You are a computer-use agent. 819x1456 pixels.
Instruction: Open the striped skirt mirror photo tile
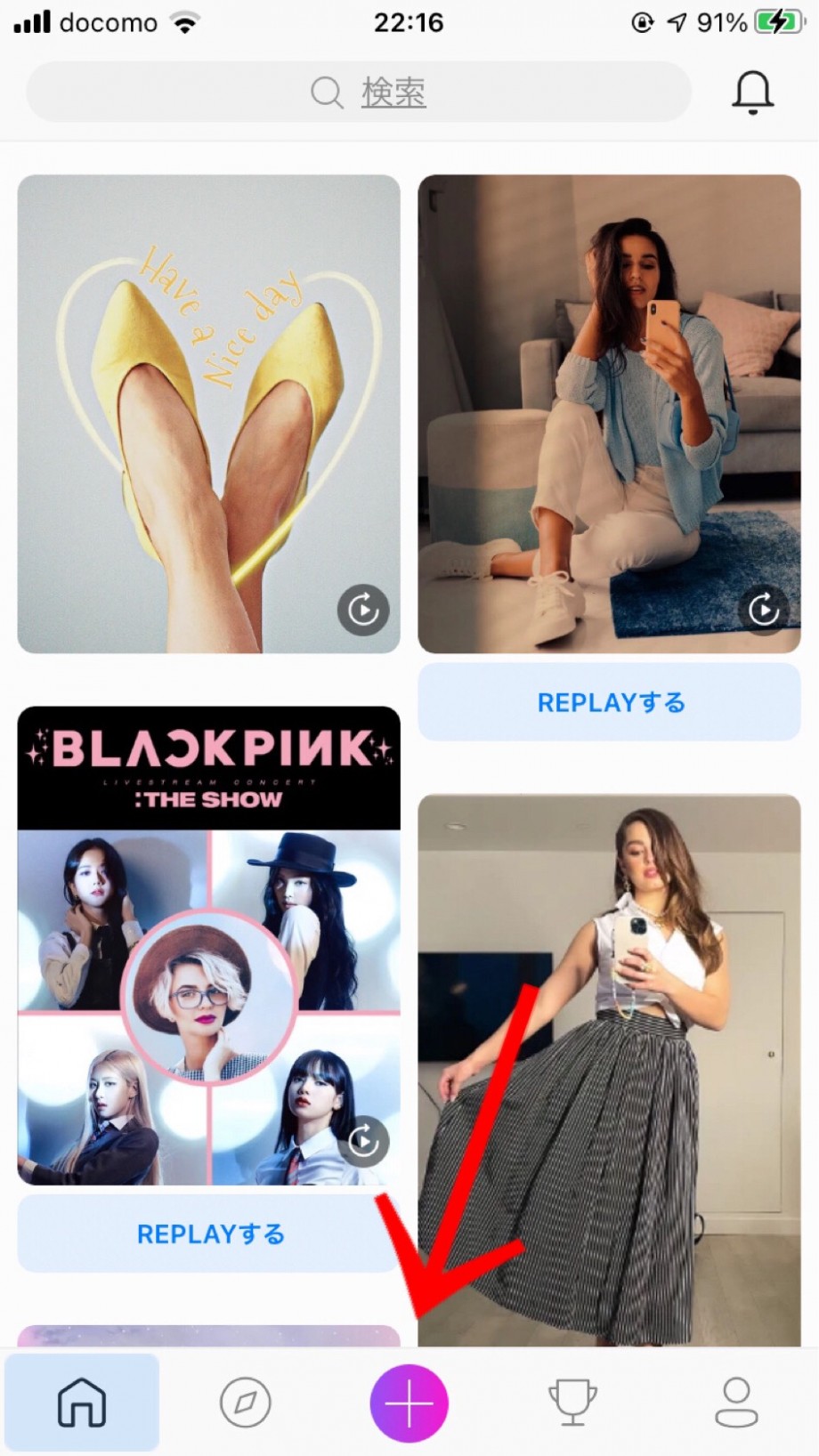click(610, 1070)
